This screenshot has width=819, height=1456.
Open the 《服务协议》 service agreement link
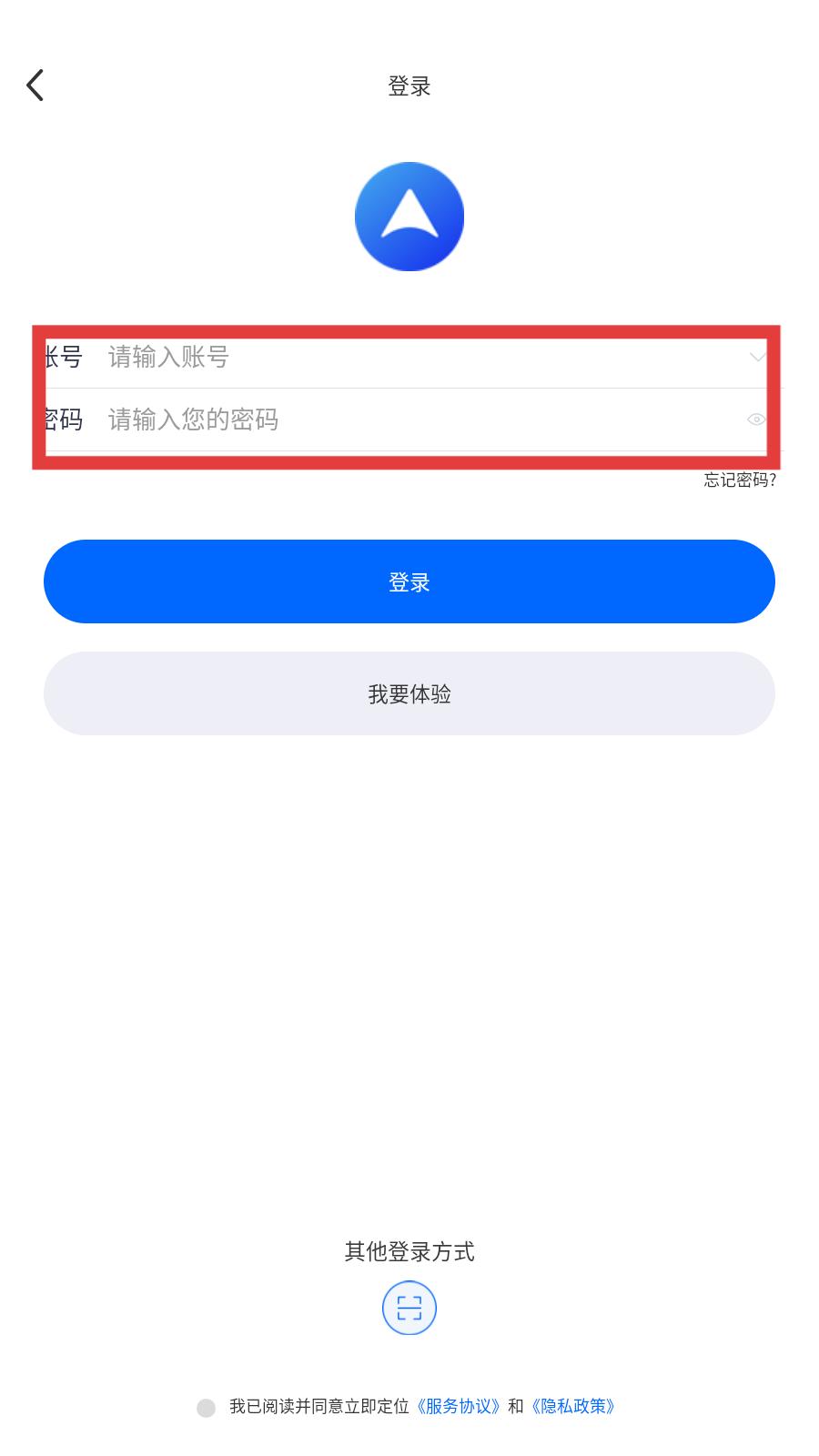tap(459, 1407)
